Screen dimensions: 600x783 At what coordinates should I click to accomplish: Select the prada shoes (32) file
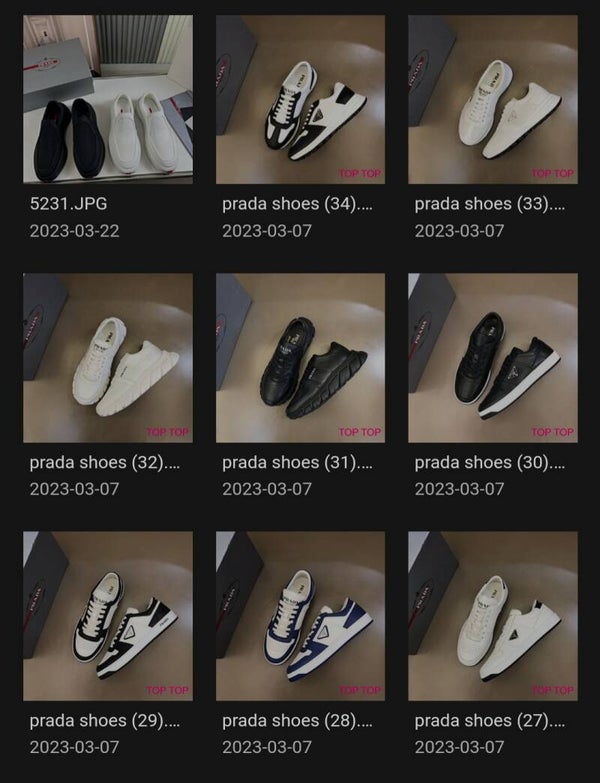[108, 357]
